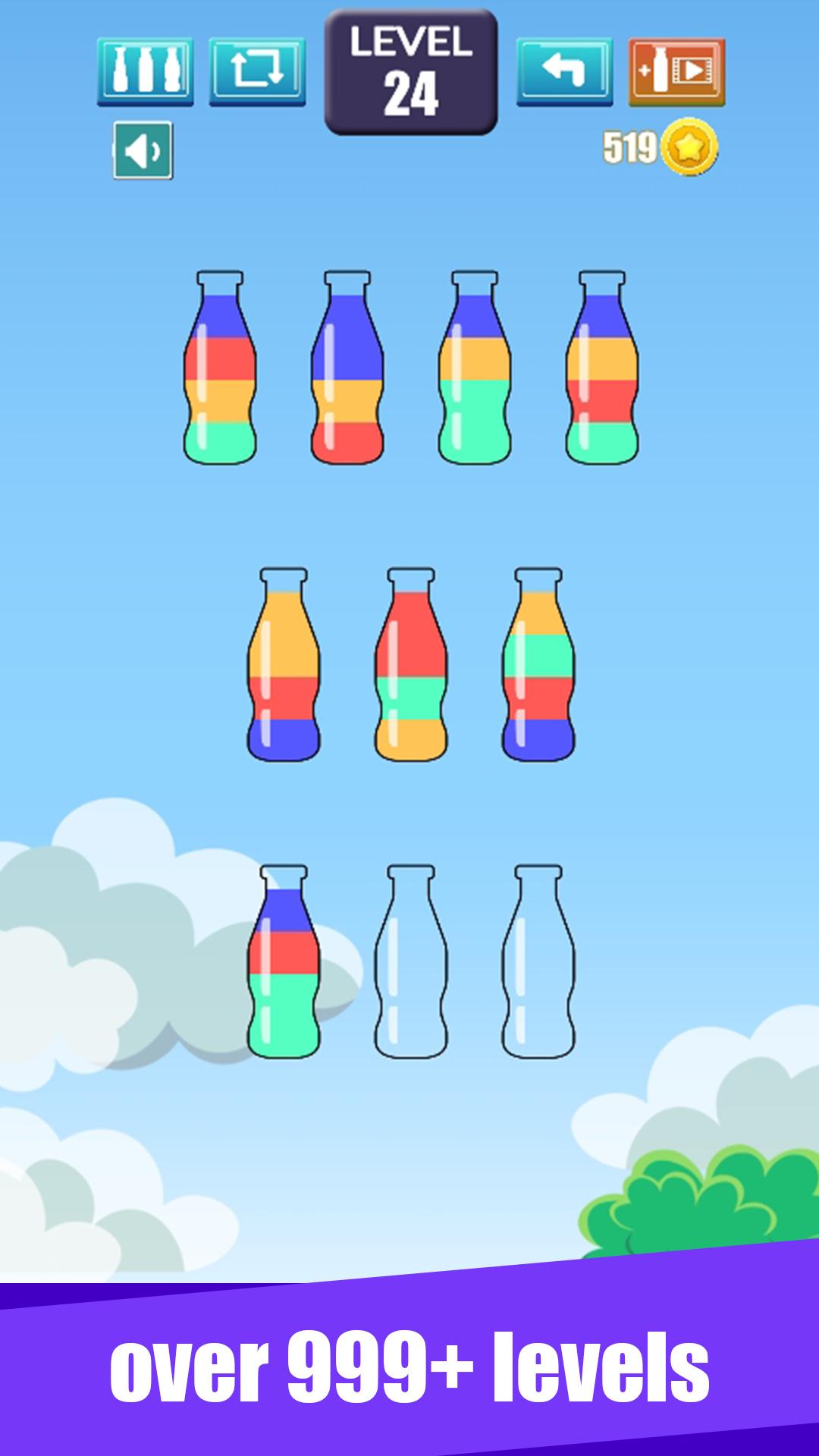
Task: Select the bottle with red on top
Action: [x=411, y=666]
